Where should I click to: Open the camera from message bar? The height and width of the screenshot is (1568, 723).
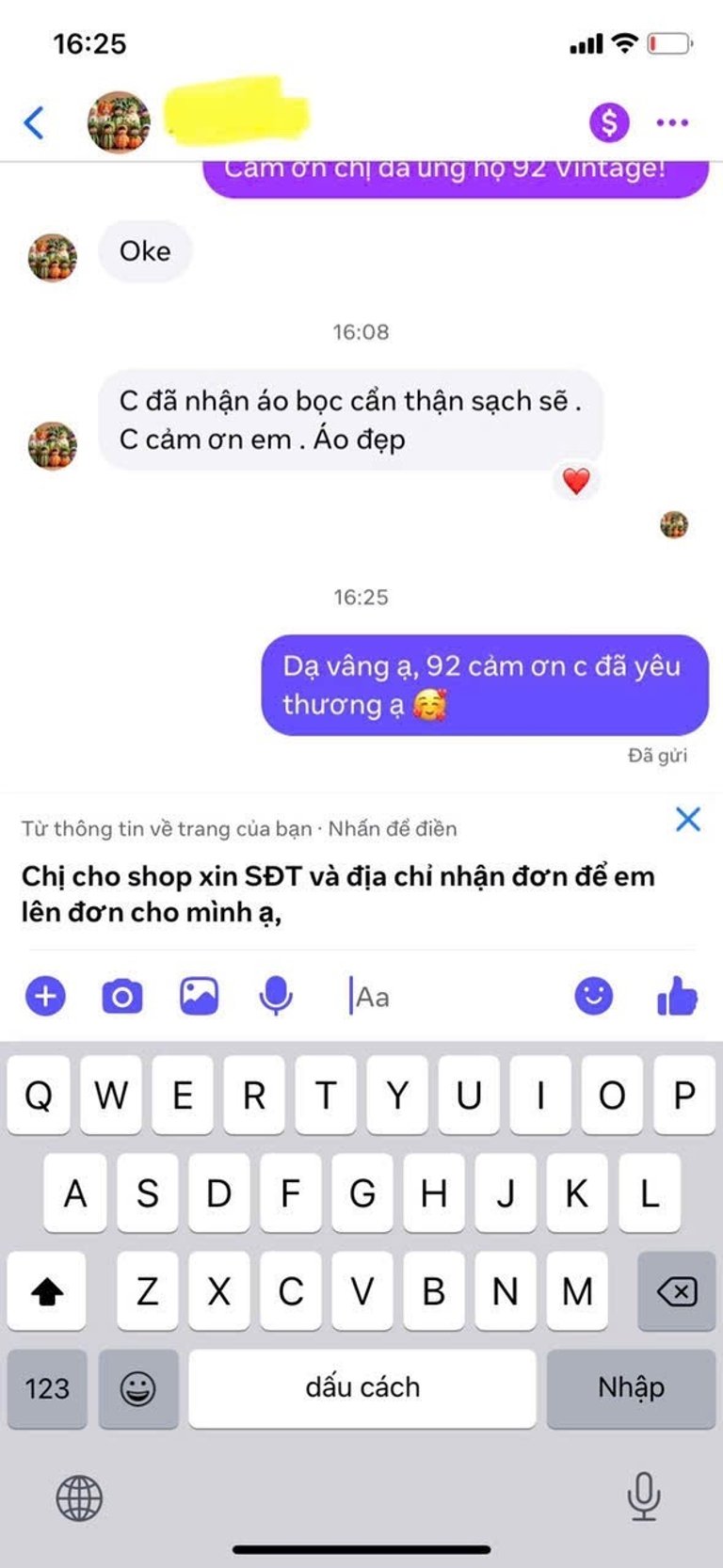[x=122, y=996]
